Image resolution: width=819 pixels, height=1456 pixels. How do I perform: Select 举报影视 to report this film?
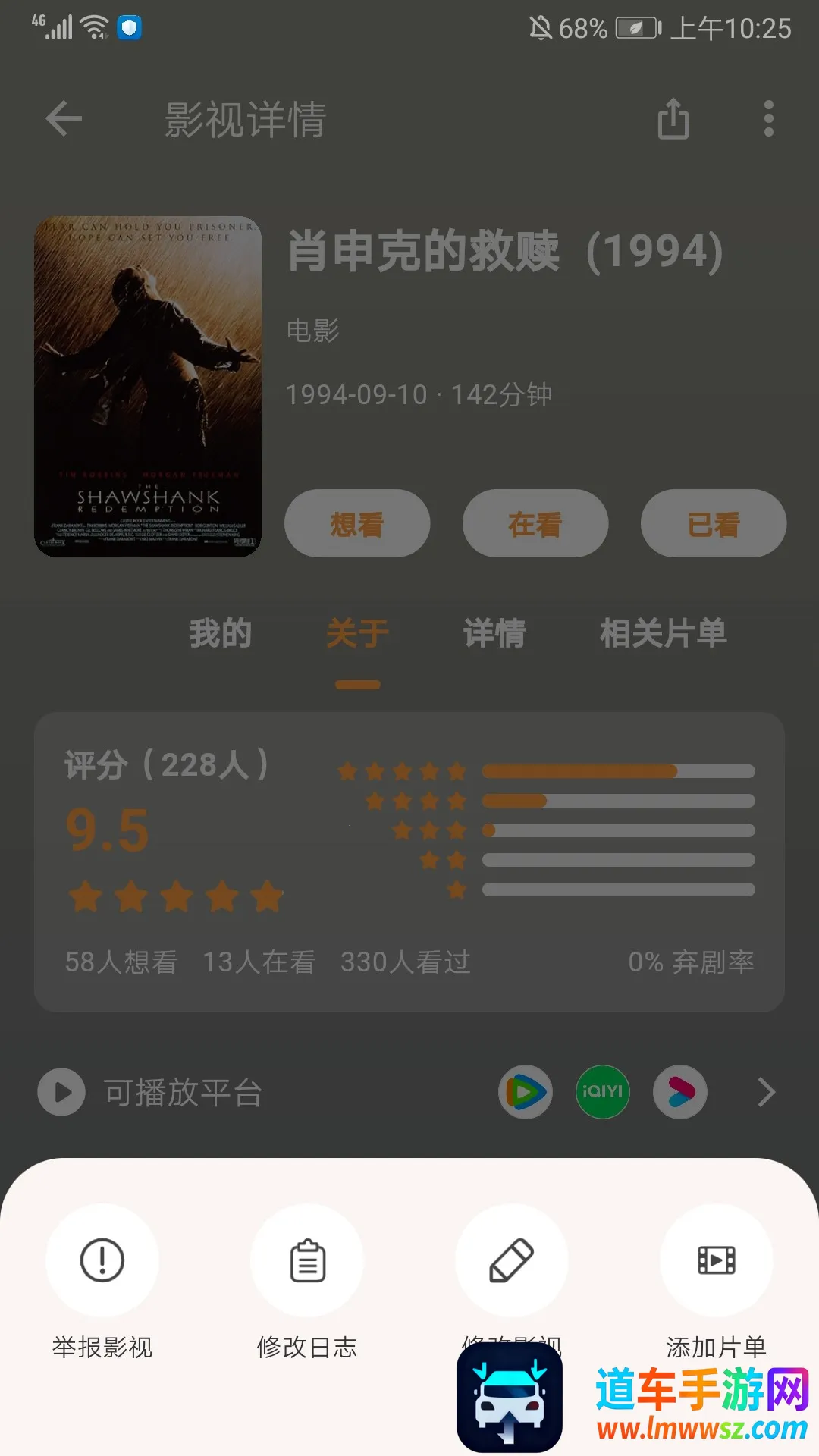[102, 1260]
